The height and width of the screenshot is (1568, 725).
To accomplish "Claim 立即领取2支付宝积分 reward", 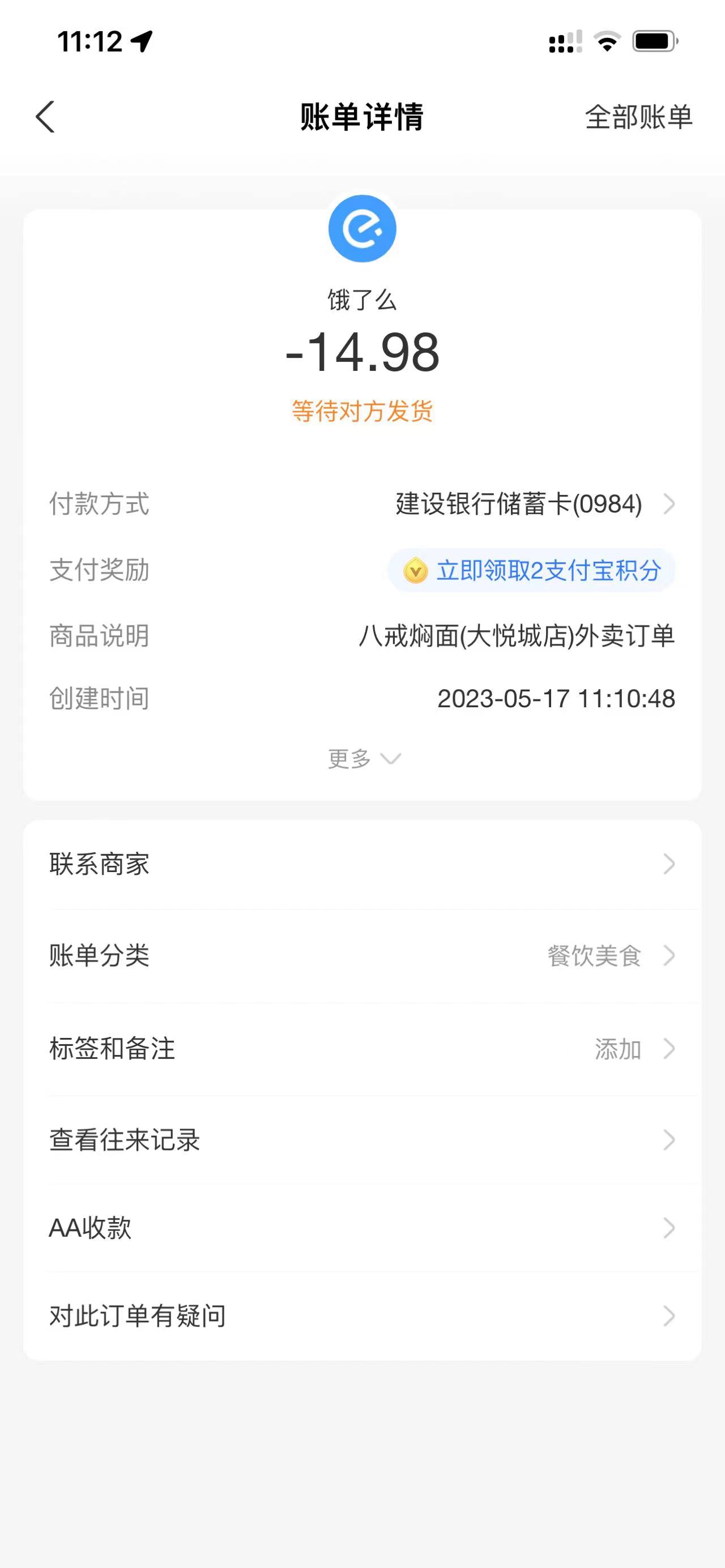I will (532, 570).
